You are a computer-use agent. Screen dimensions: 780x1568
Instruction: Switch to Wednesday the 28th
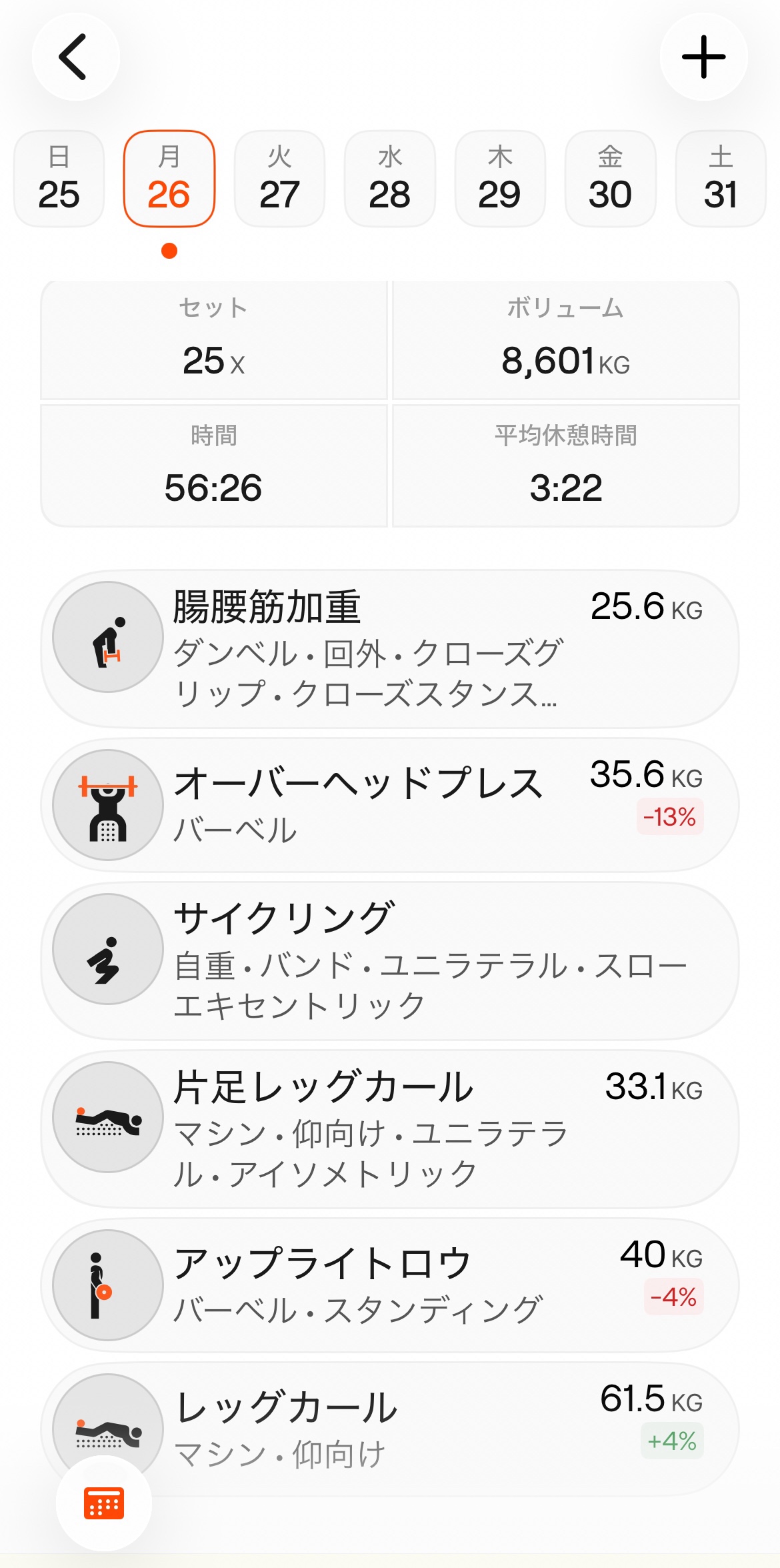[390, 179]
